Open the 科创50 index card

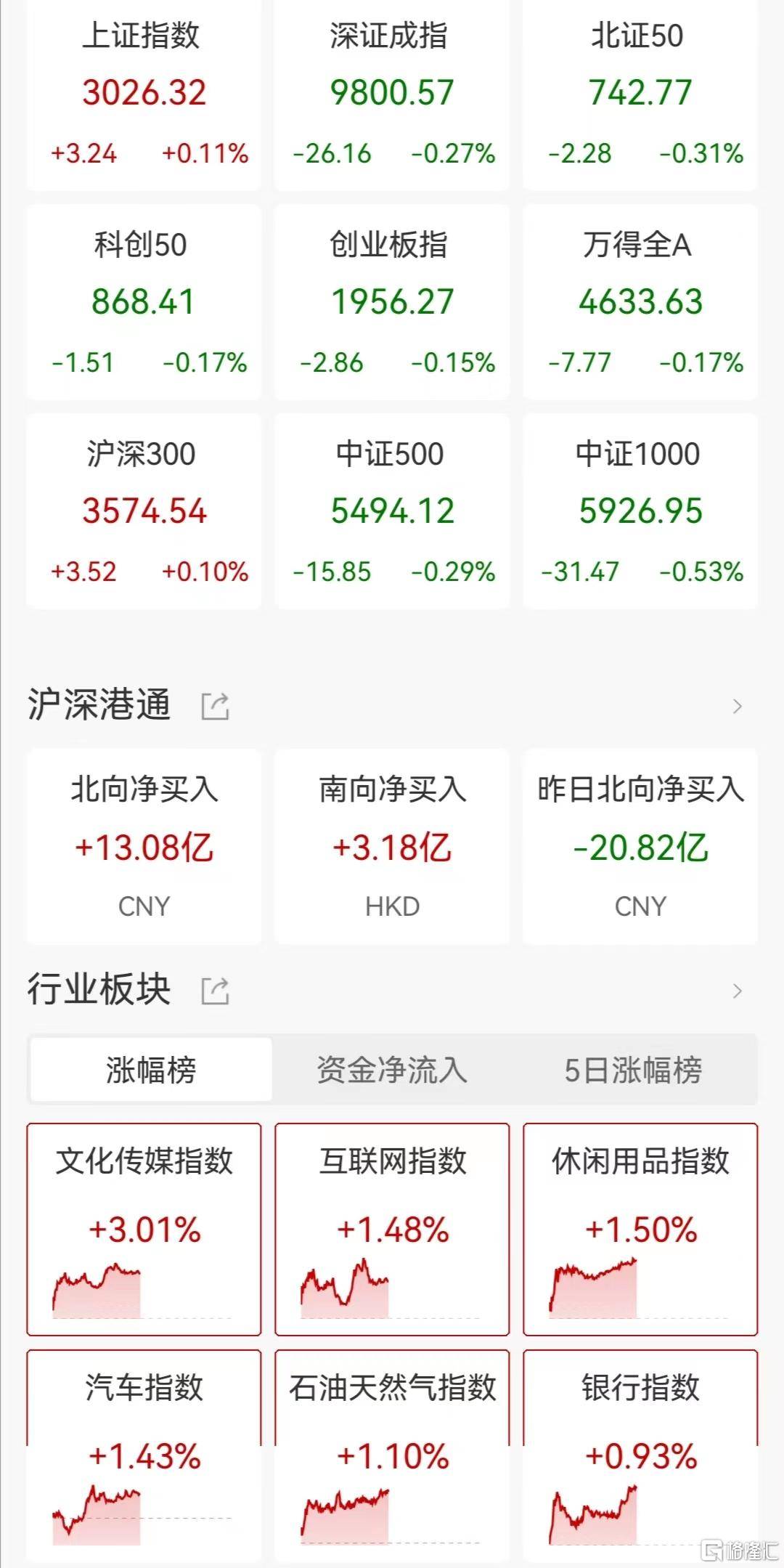[x=144, y=302]
